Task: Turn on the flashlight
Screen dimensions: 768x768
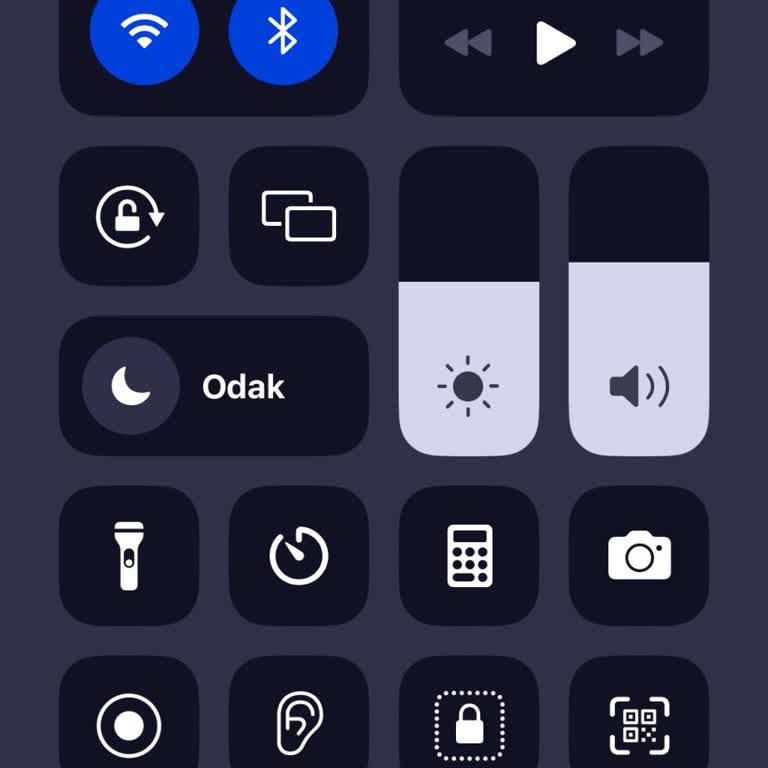Action: coord(129,556)
